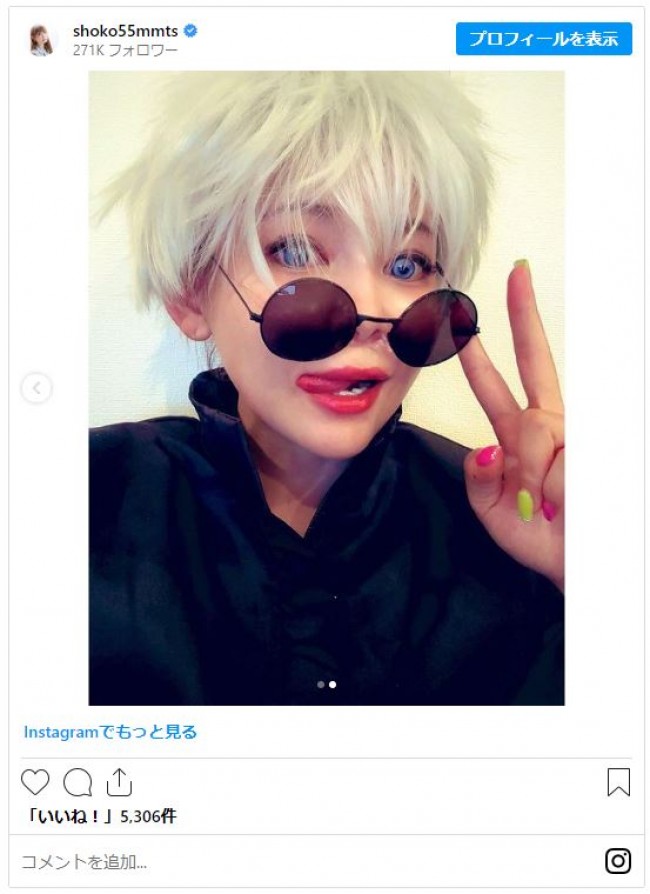
Task: Like this post with the heart icon
Action: pyautogui.click(x=35, y=782)
